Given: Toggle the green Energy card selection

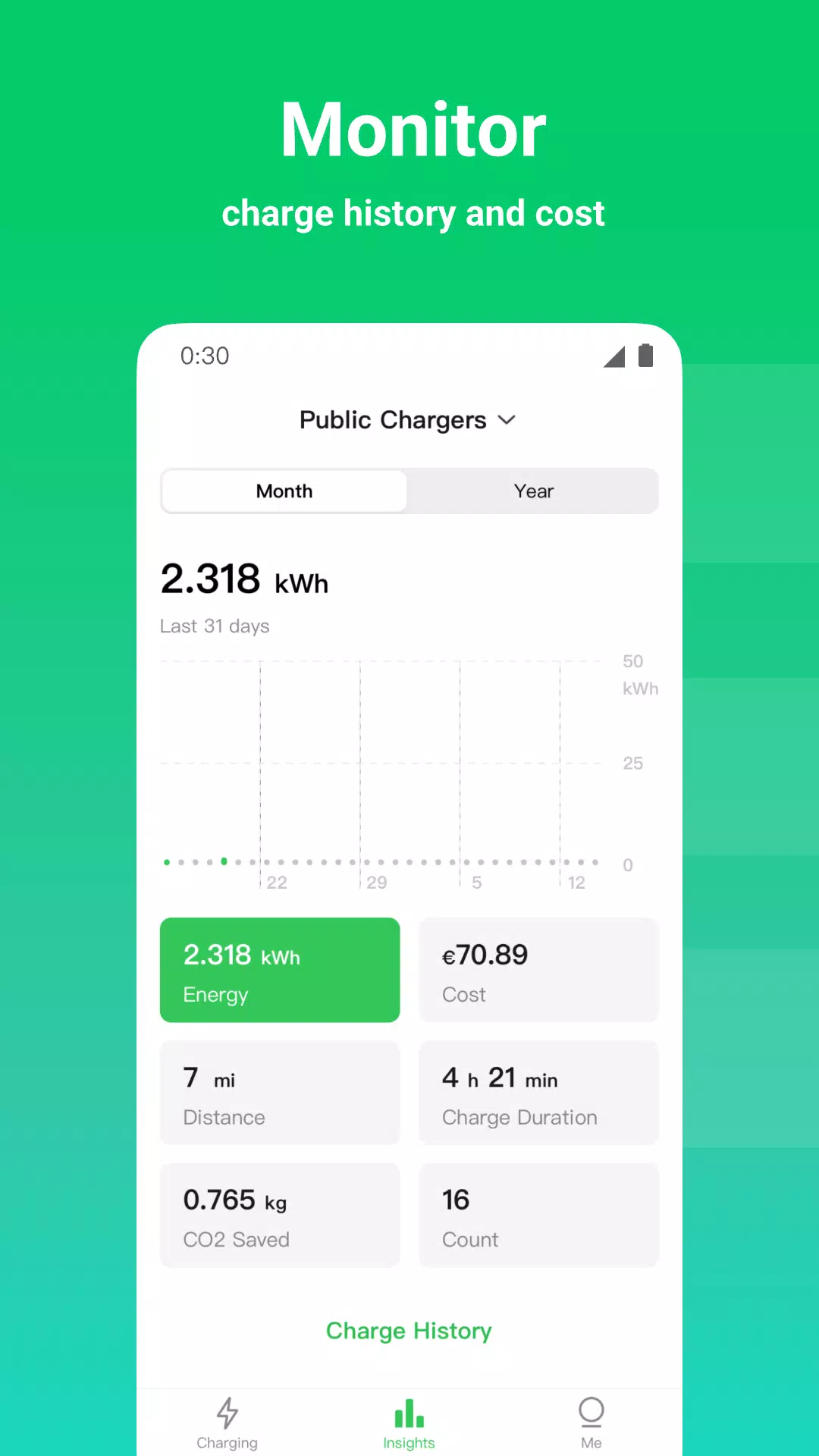Looking at the screenshot, I should [280, 970].
